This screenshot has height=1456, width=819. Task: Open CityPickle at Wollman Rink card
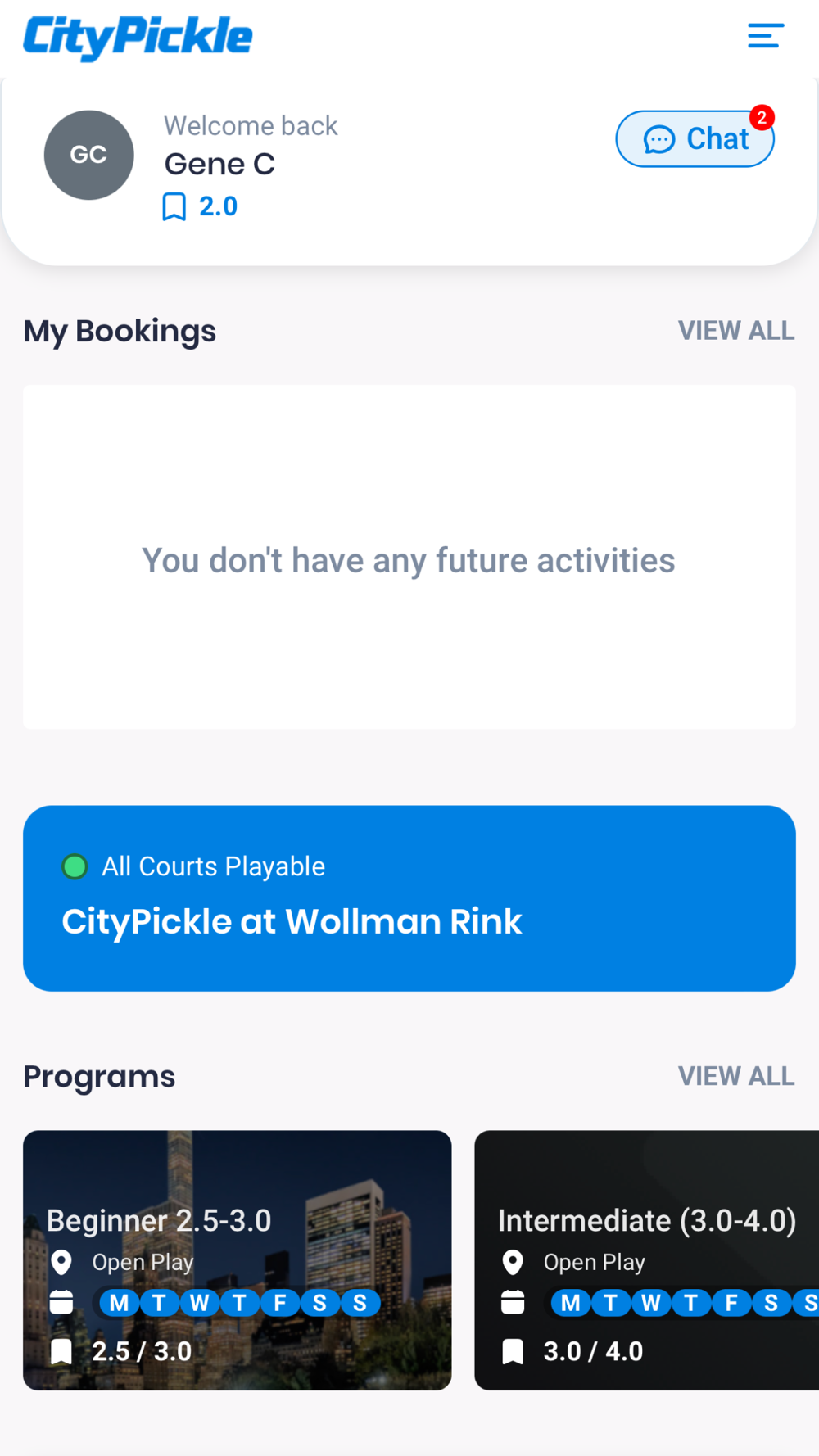point(409,898)
